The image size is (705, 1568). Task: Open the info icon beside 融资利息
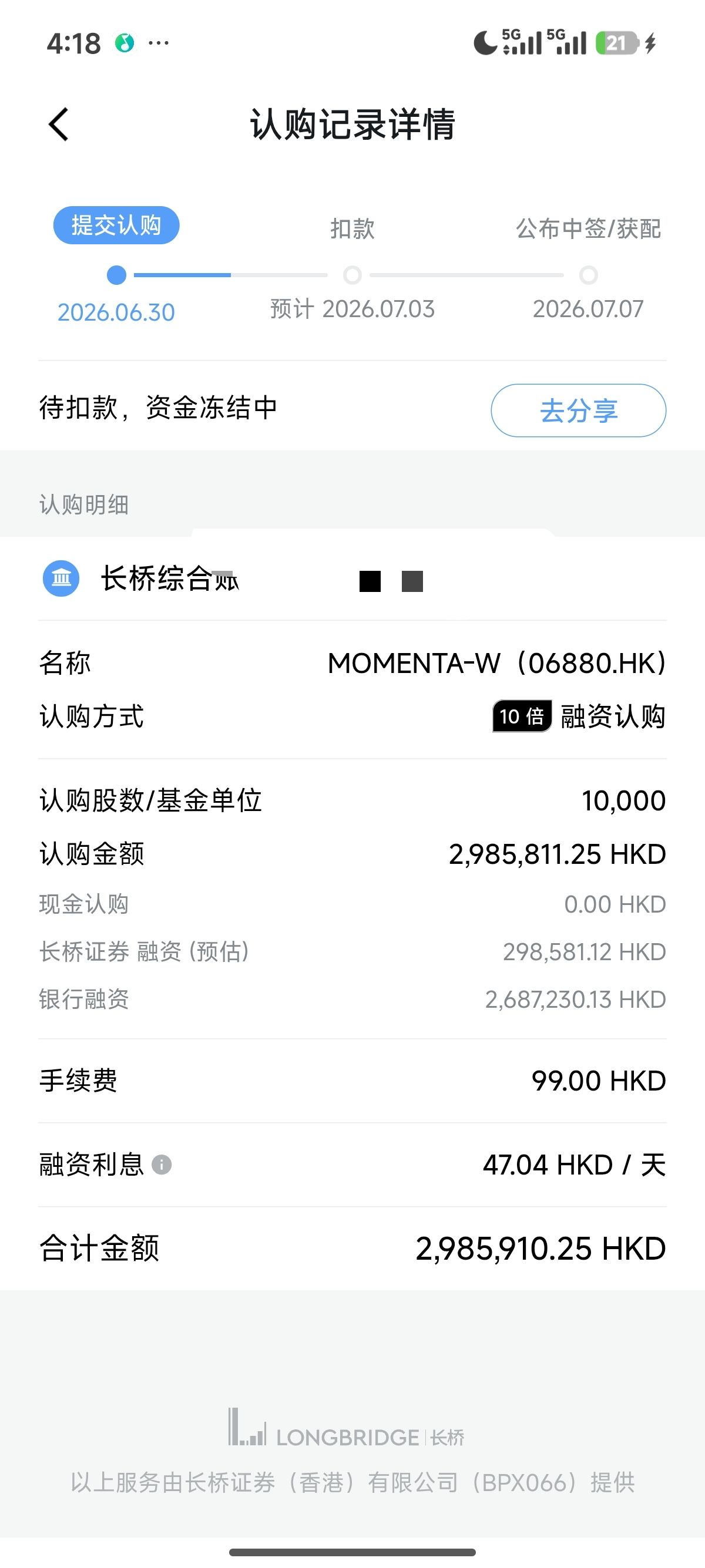coord(162,1165)
